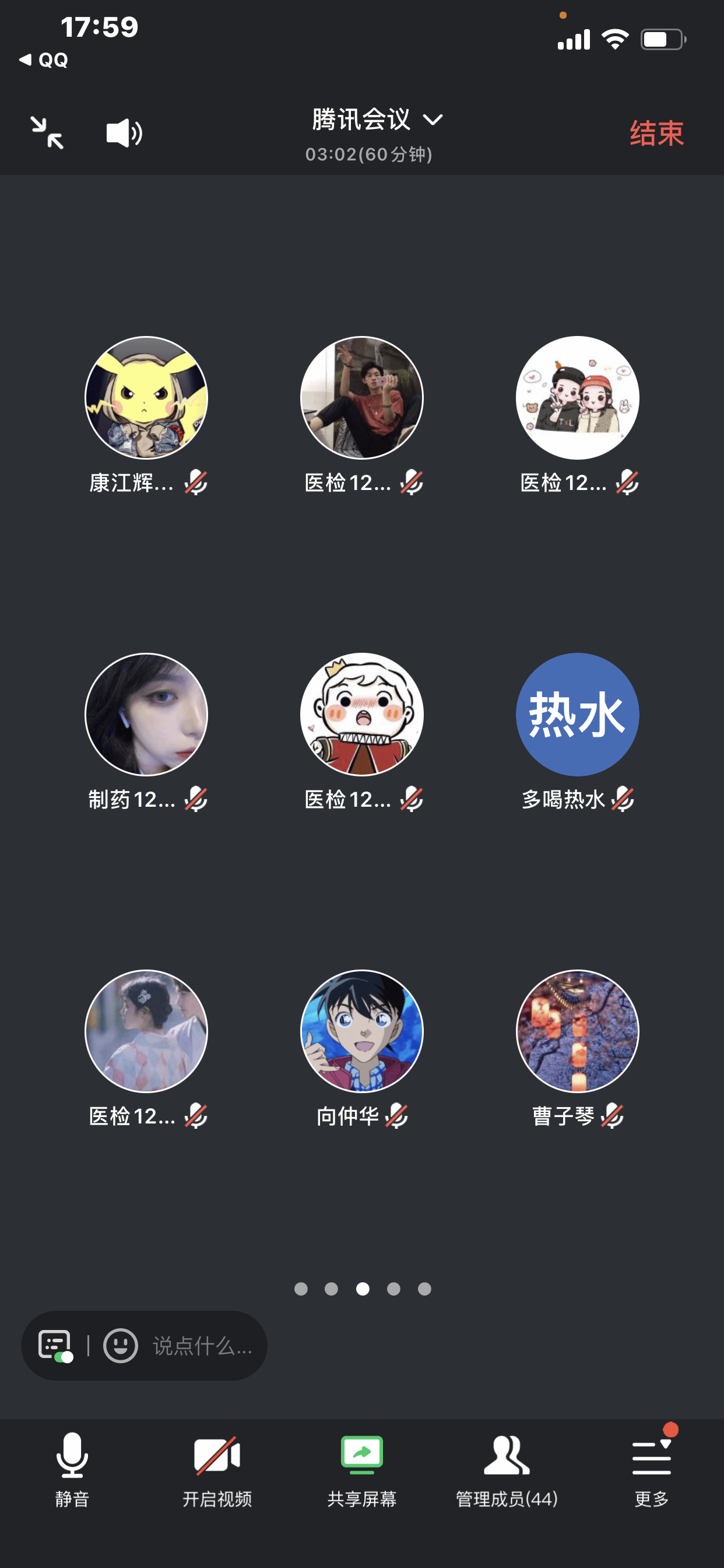Select participant 制药12's avatar
Image resolution: width=724 pixels, height=1568 pixels.
(x=146, y=714)
